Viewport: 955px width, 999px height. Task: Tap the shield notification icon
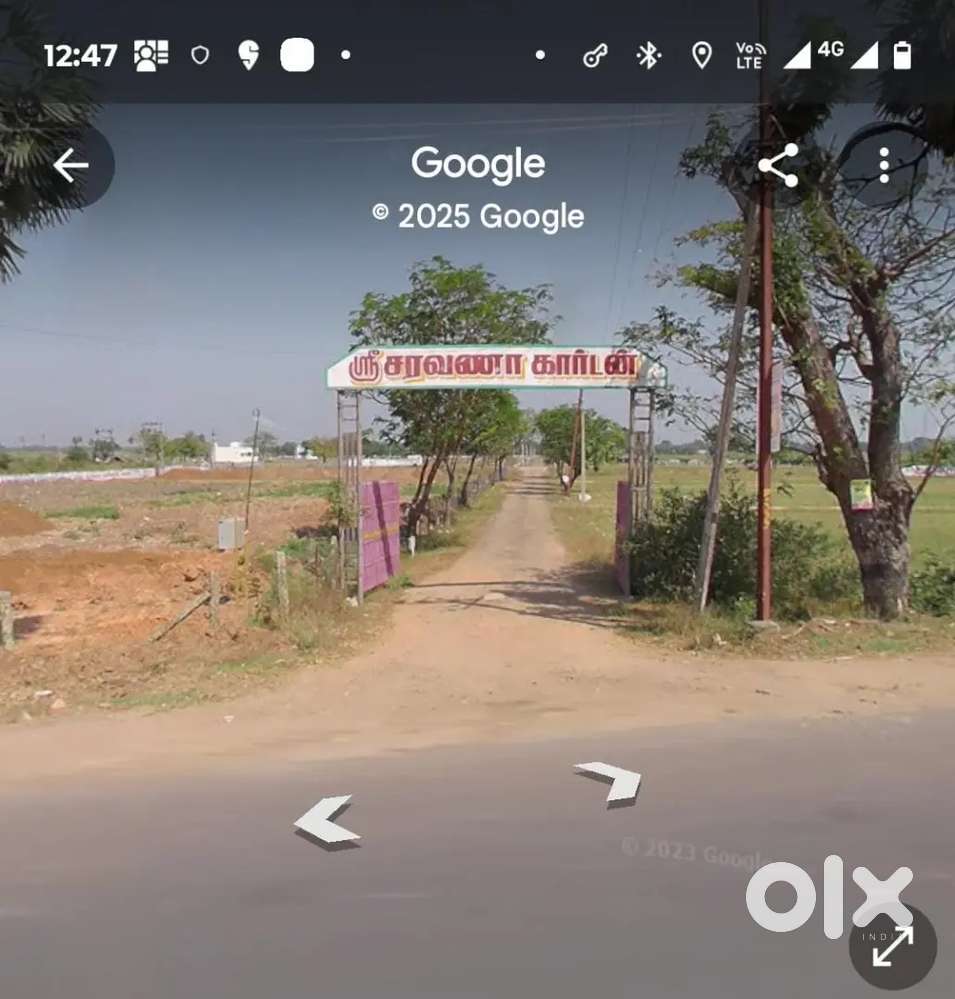click(x=200, y=57)
